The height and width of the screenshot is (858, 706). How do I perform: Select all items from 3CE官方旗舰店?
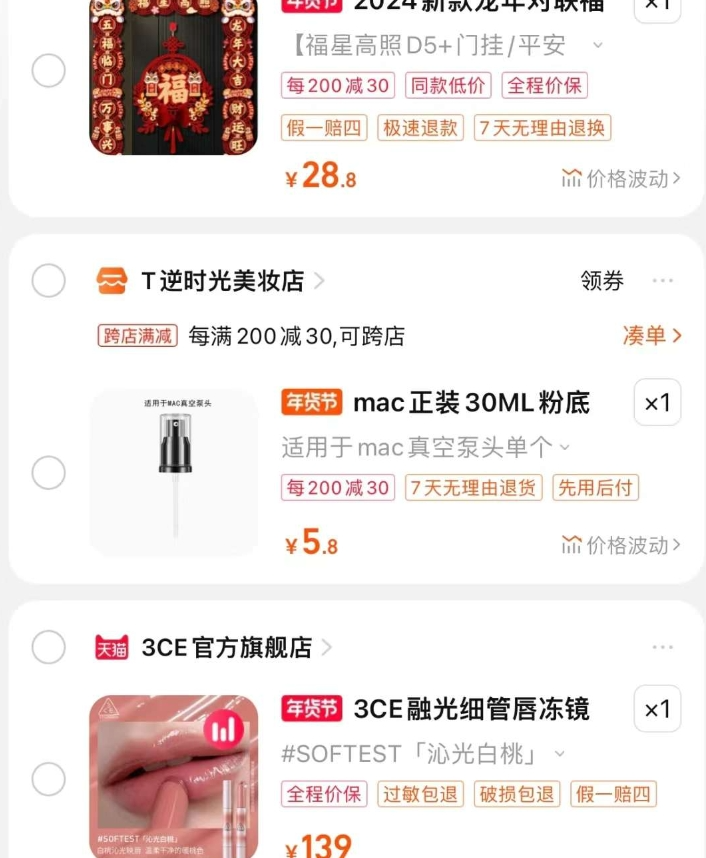coord(48,647)
